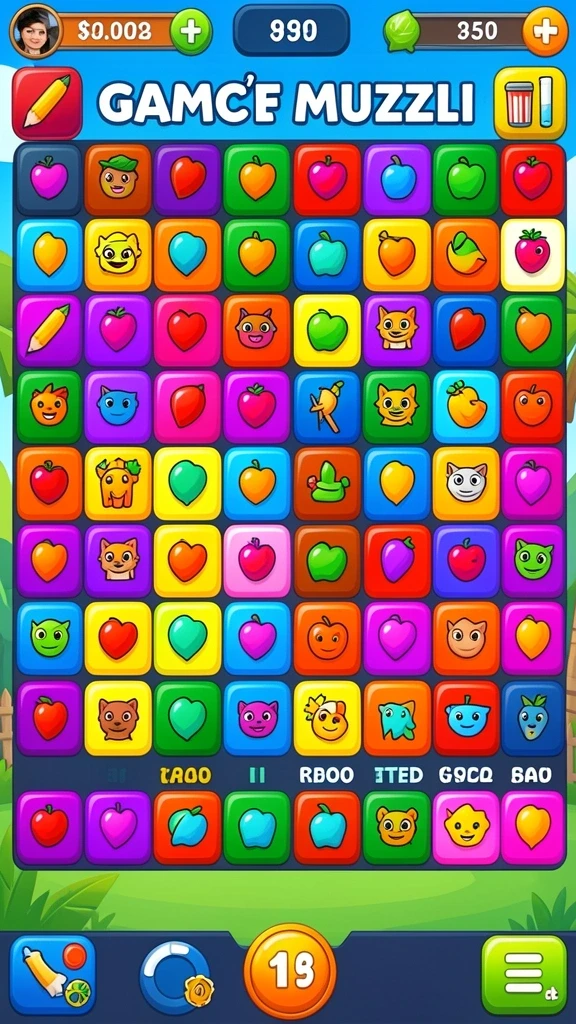Open the yellow trash can button

point(530,103)
